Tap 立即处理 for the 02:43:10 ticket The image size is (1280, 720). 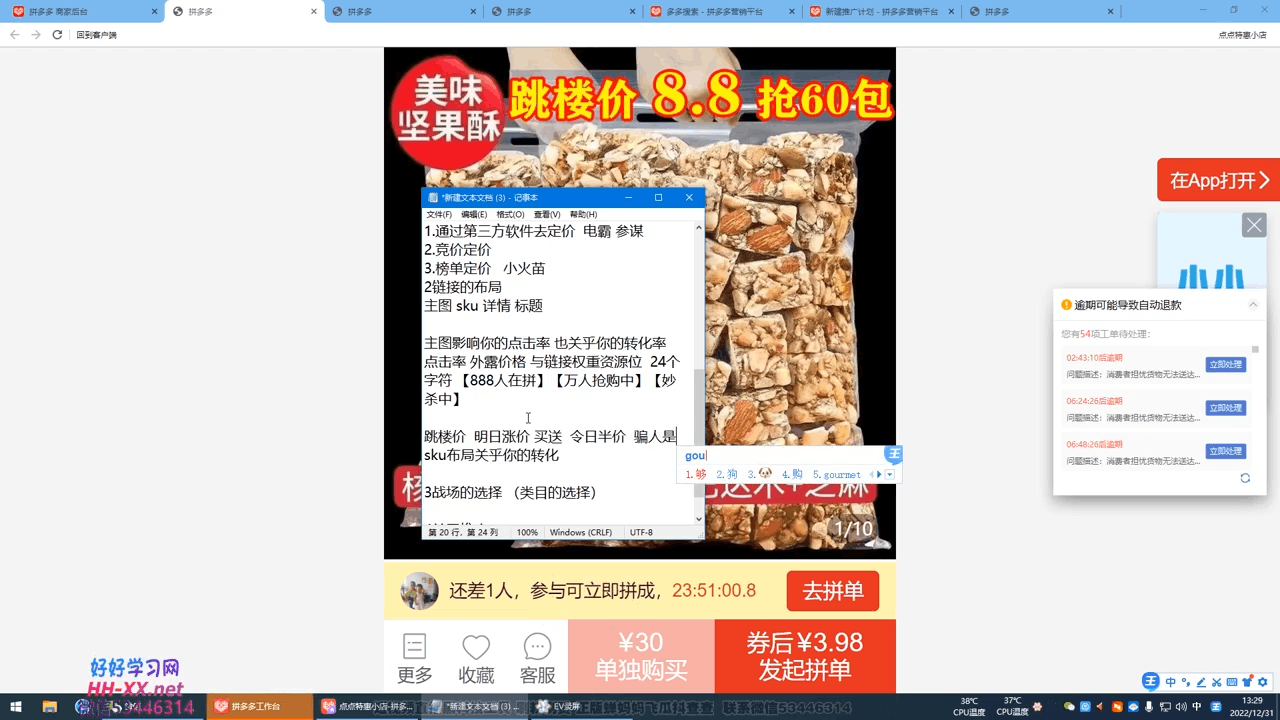1225,365
